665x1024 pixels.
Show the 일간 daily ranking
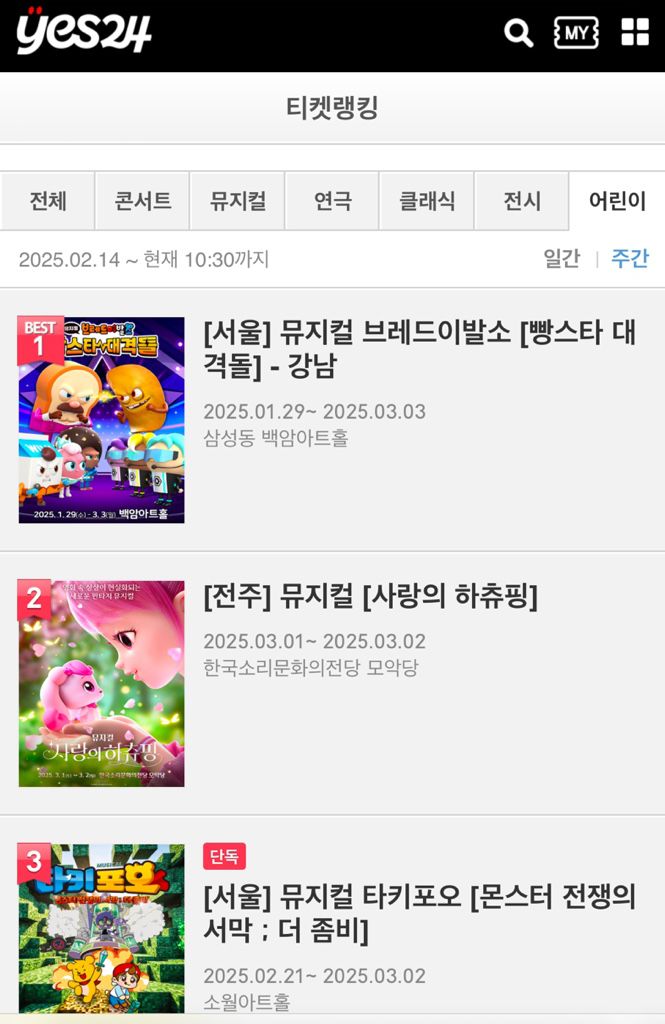tap(561, 259)
